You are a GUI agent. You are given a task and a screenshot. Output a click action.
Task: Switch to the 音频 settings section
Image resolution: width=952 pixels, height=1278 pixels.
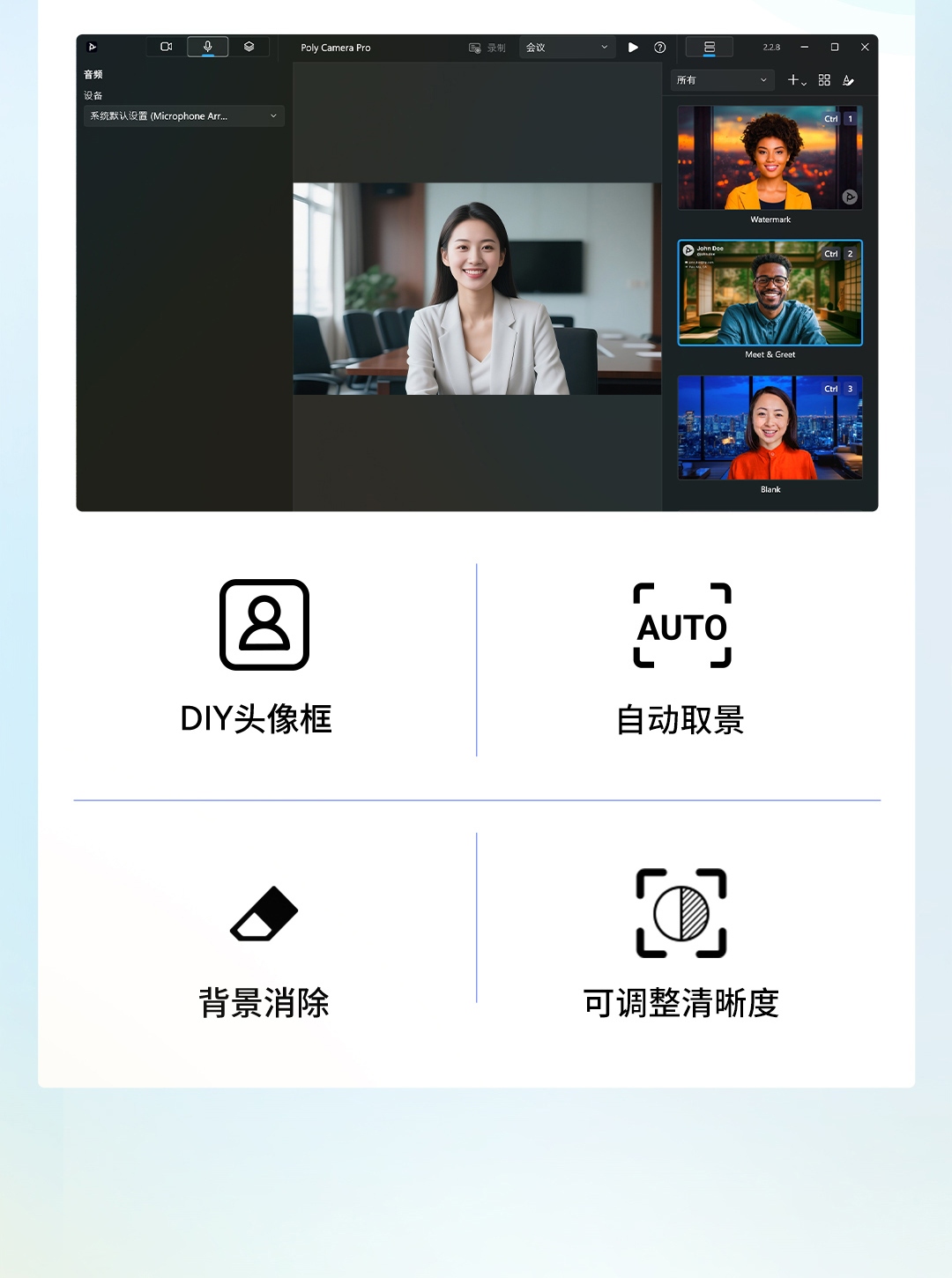coord(93,75)
